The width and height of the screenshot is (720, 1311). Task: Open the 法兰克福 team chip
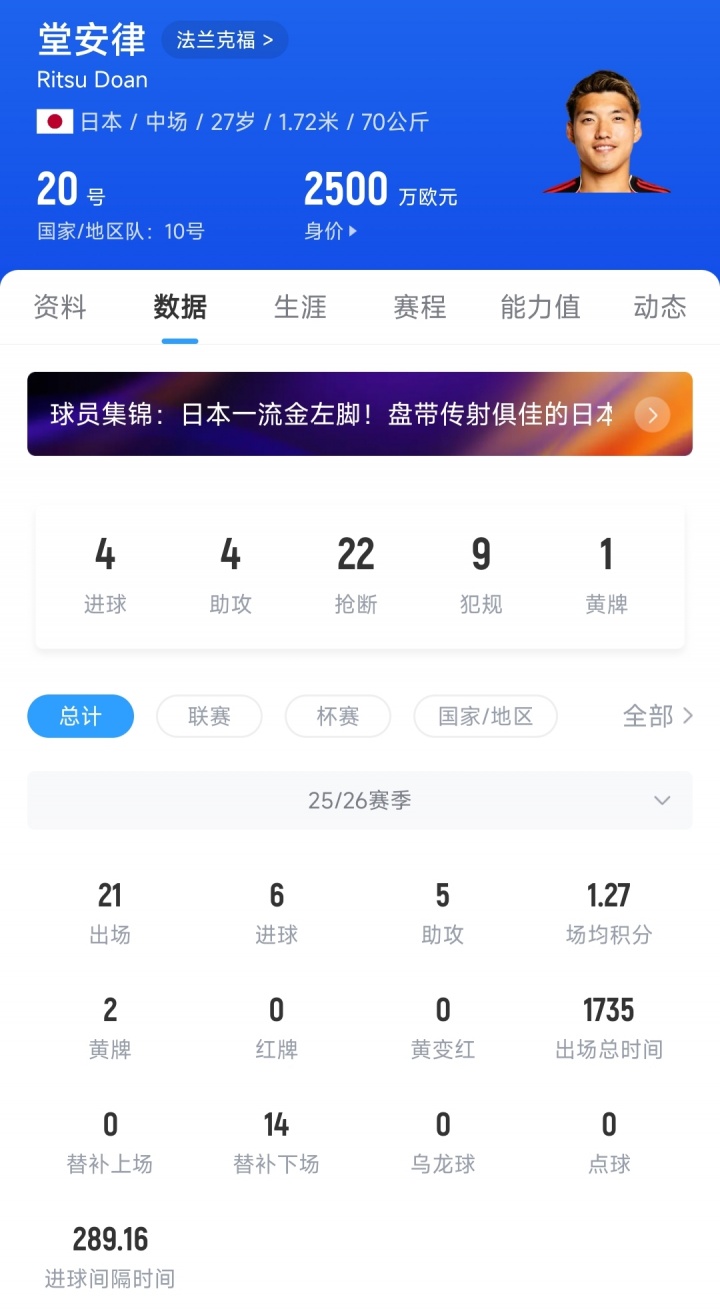(x=224, y=40)
